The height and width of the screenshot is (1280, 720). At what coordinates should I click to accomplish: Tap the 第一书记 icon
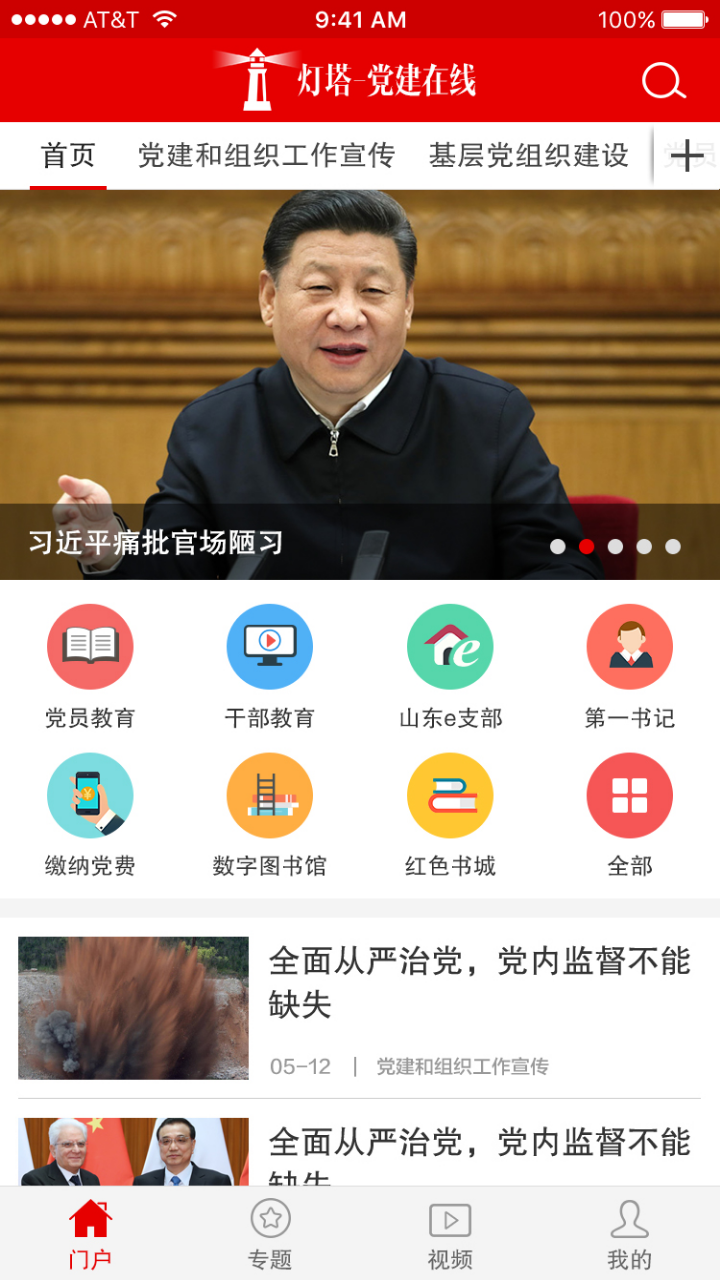coord(630,646)
